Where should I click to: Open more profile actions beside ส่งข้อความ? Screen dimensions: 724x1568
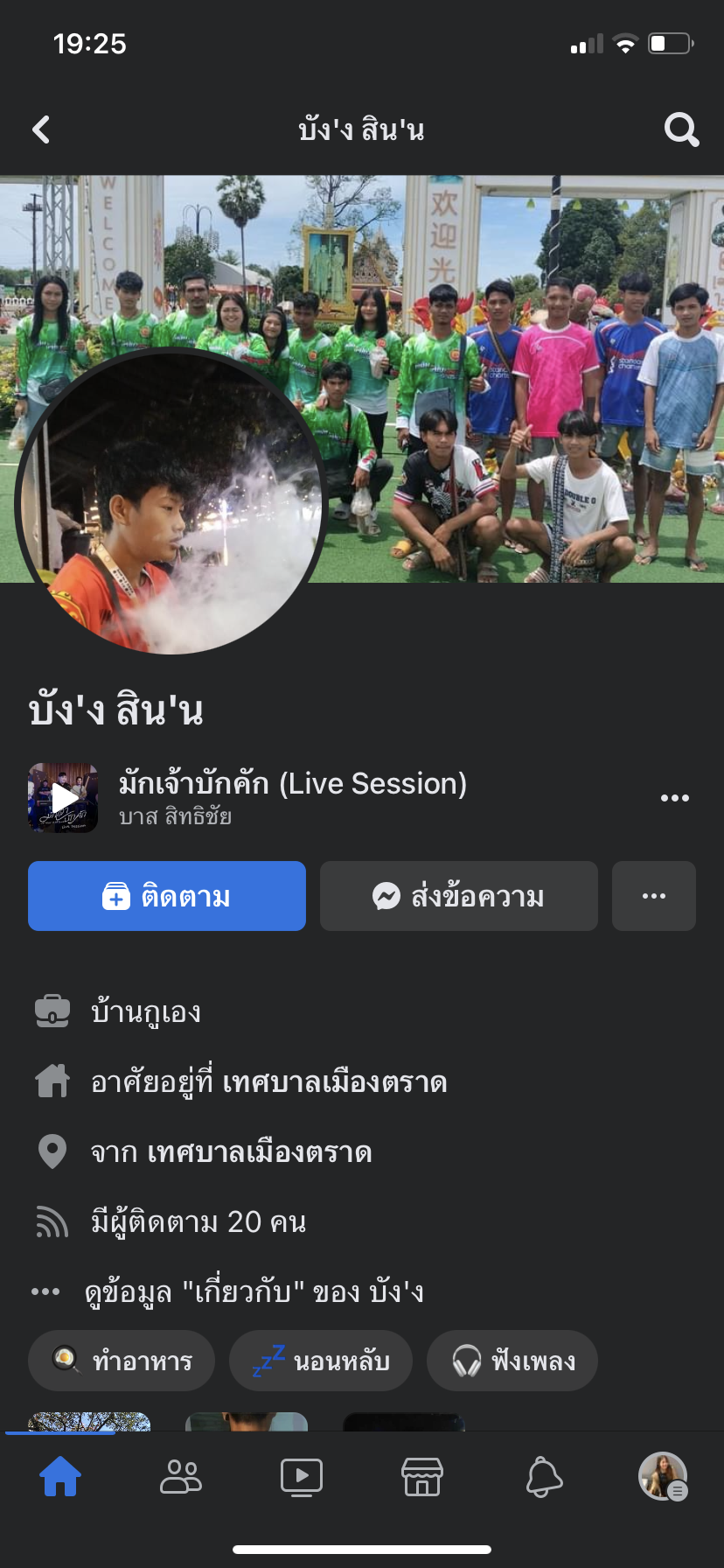(x=654, y=896)
